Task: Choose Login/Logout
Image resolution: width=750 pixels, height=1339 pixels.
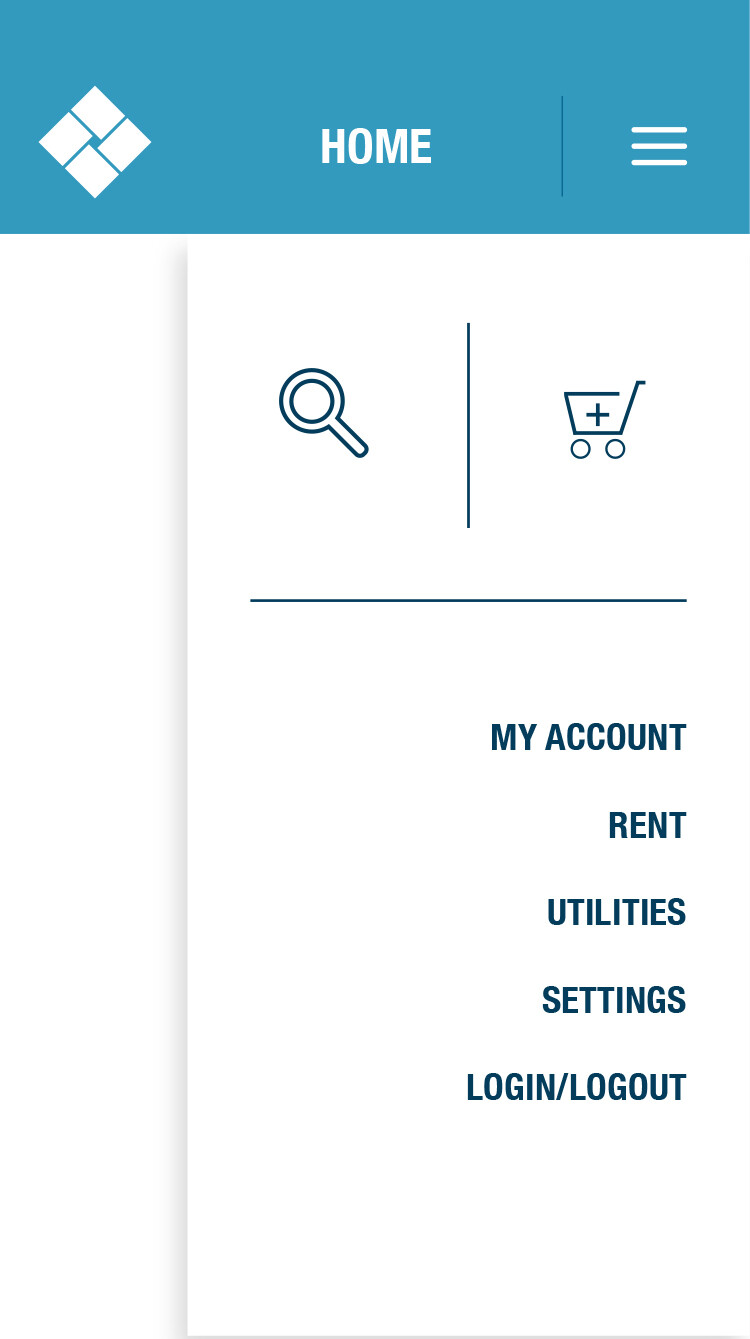Action: pos(576,1087)
